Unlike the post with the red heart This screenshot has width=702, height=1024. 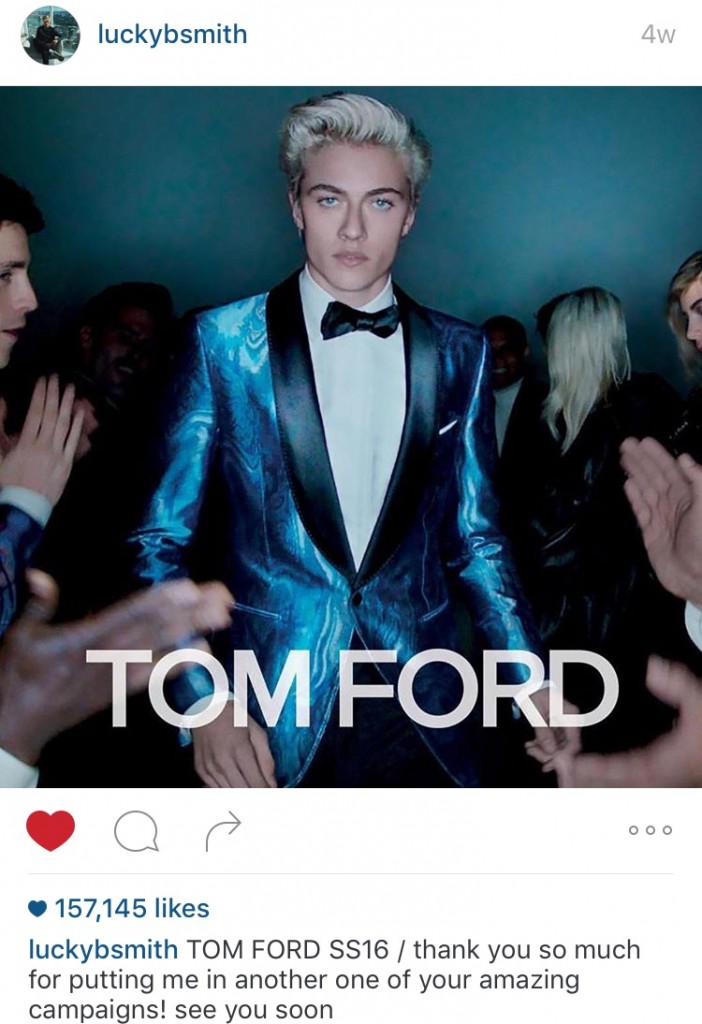tap(51, 830)
